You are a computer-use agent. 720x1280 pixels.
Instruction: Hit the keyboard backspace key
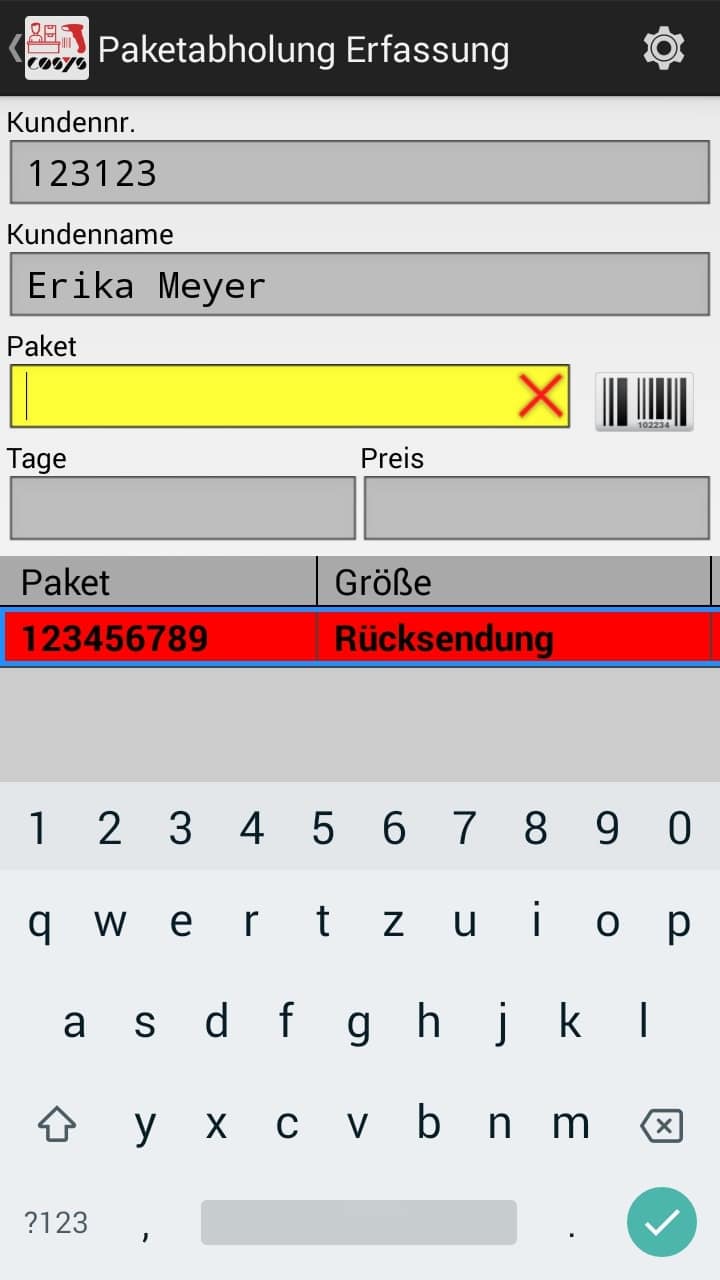click(661, 1126)
